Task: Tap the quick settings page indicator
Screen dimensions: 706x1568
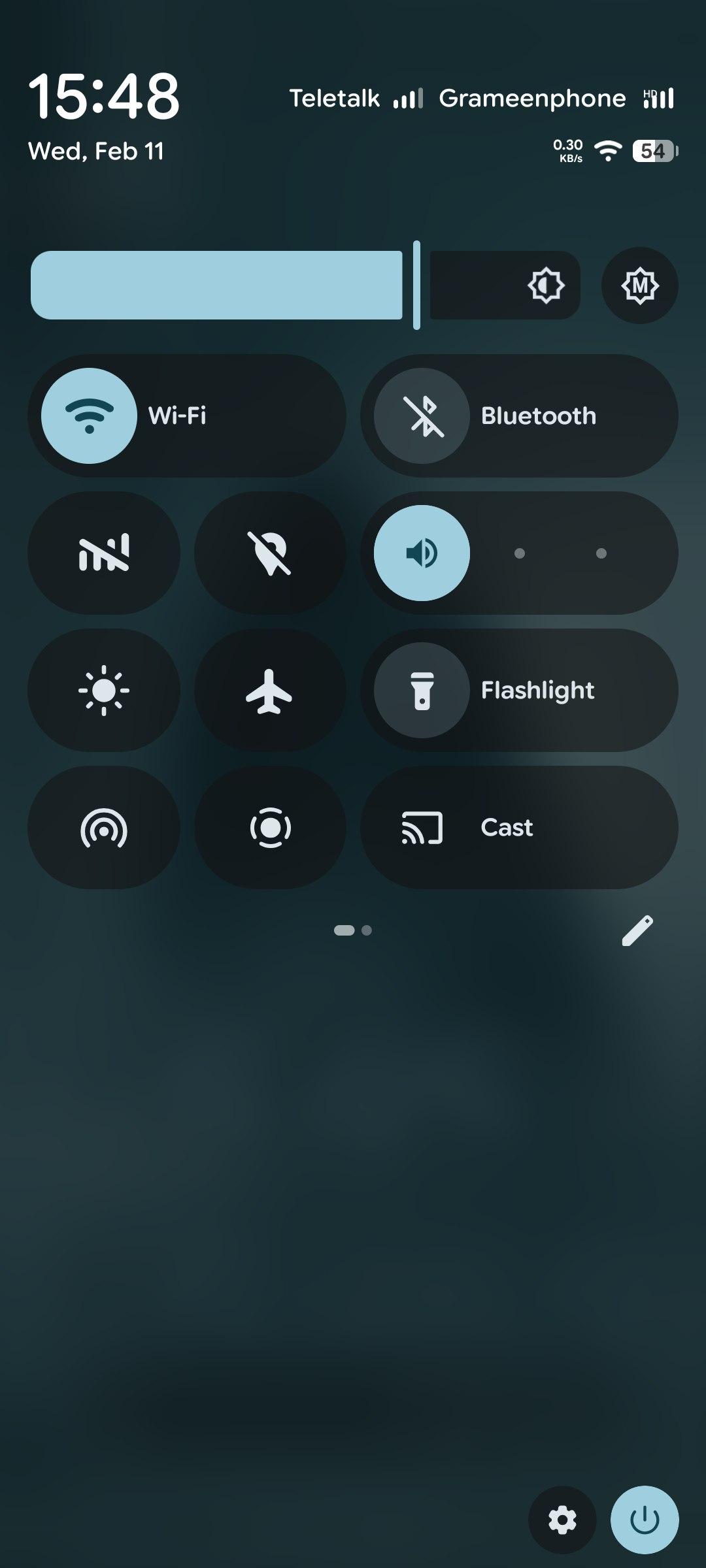Action: [x=353, y=930]
